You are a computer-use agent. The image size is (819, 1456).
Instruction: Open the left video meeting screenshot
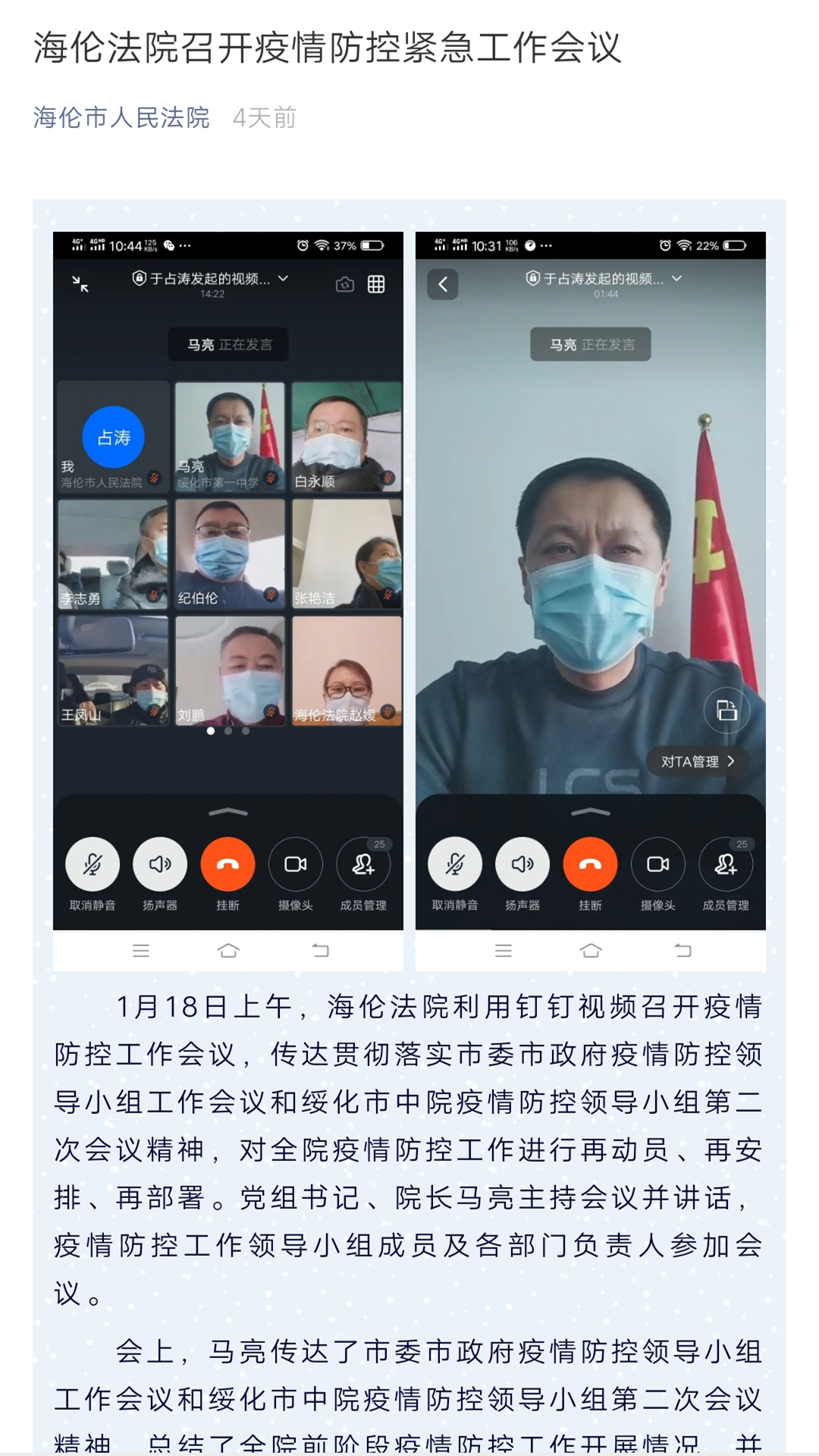click(228, 601)
